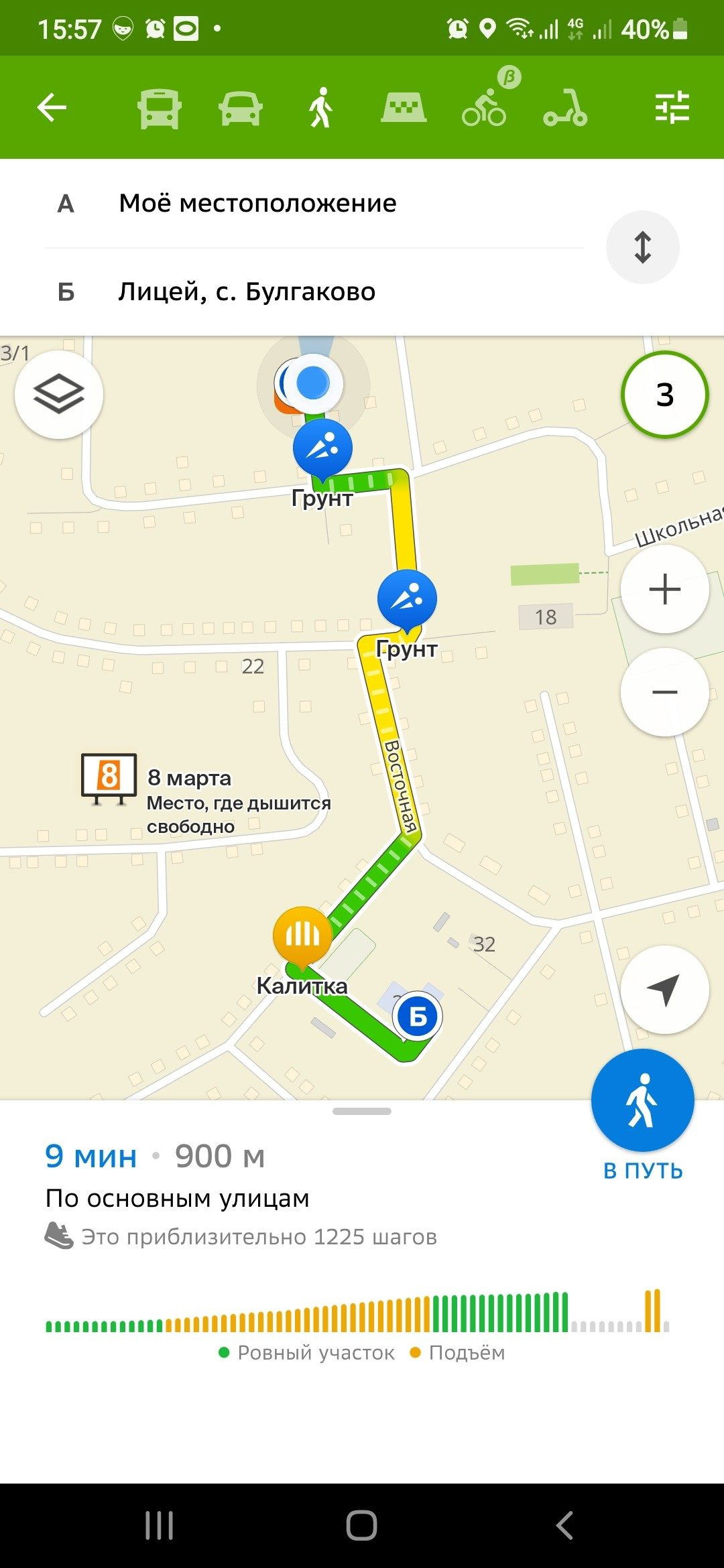Screen dimensions: 724x1568
Task: Tap the round button showing 3
Action: tap(664, 395)
